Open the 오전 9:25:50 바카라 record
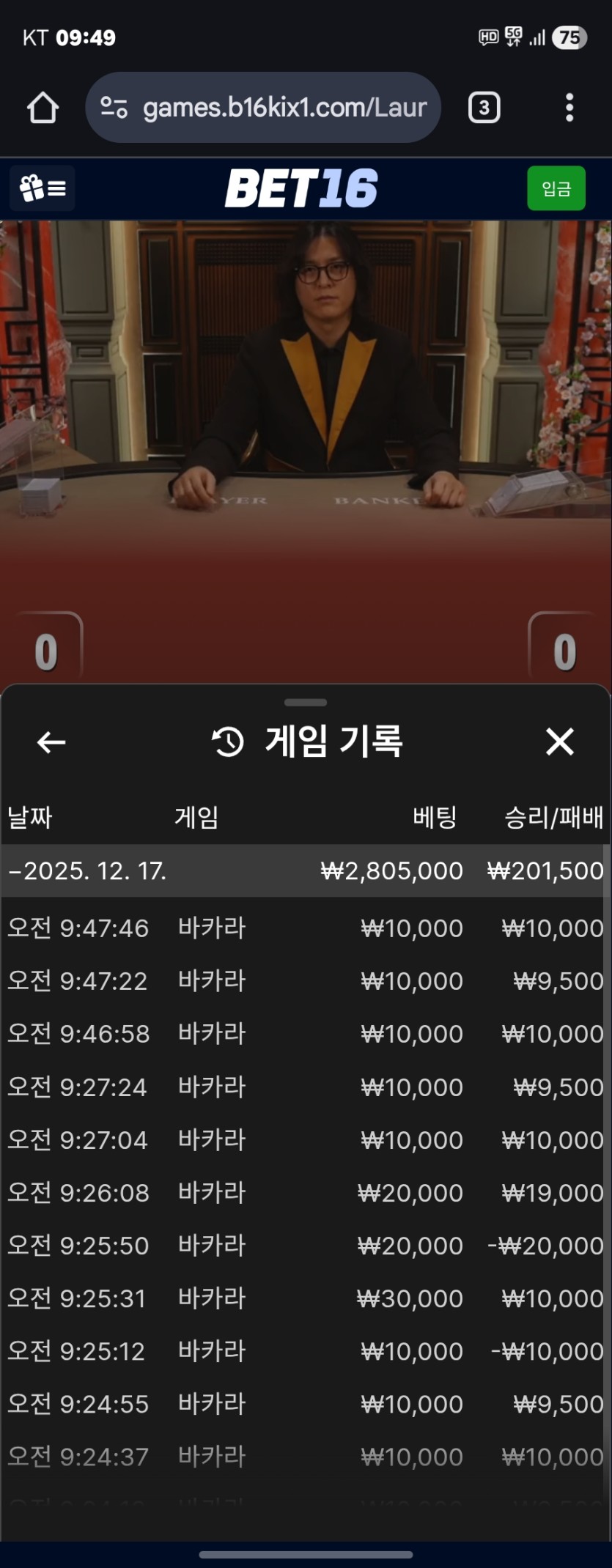Screen dimensions: 612x1568 coord(305,1246)
